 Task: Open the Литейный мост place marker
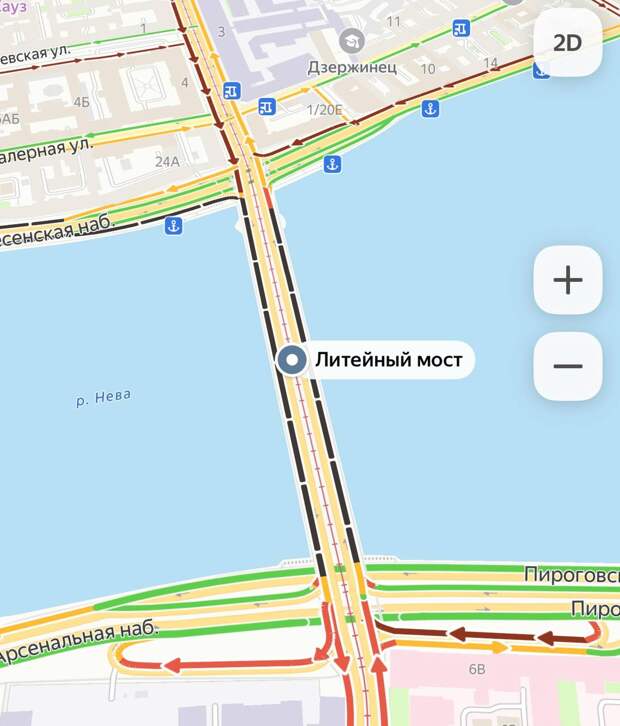pos(292,361)
